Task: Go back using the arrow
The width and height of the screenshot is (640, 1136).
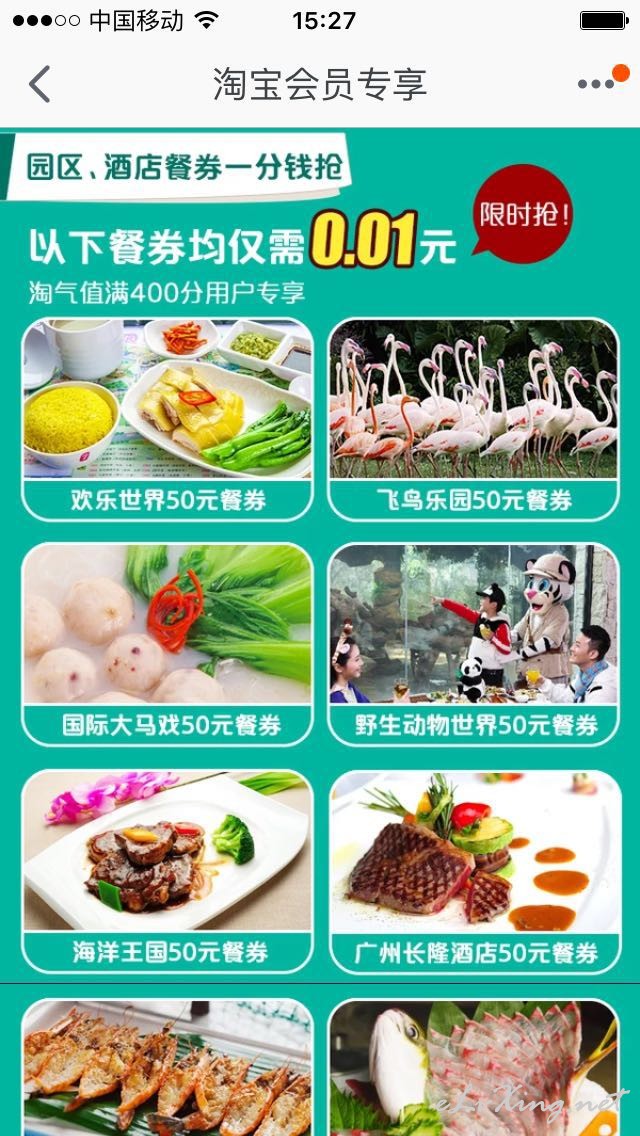Action: (x=40, y=84)
